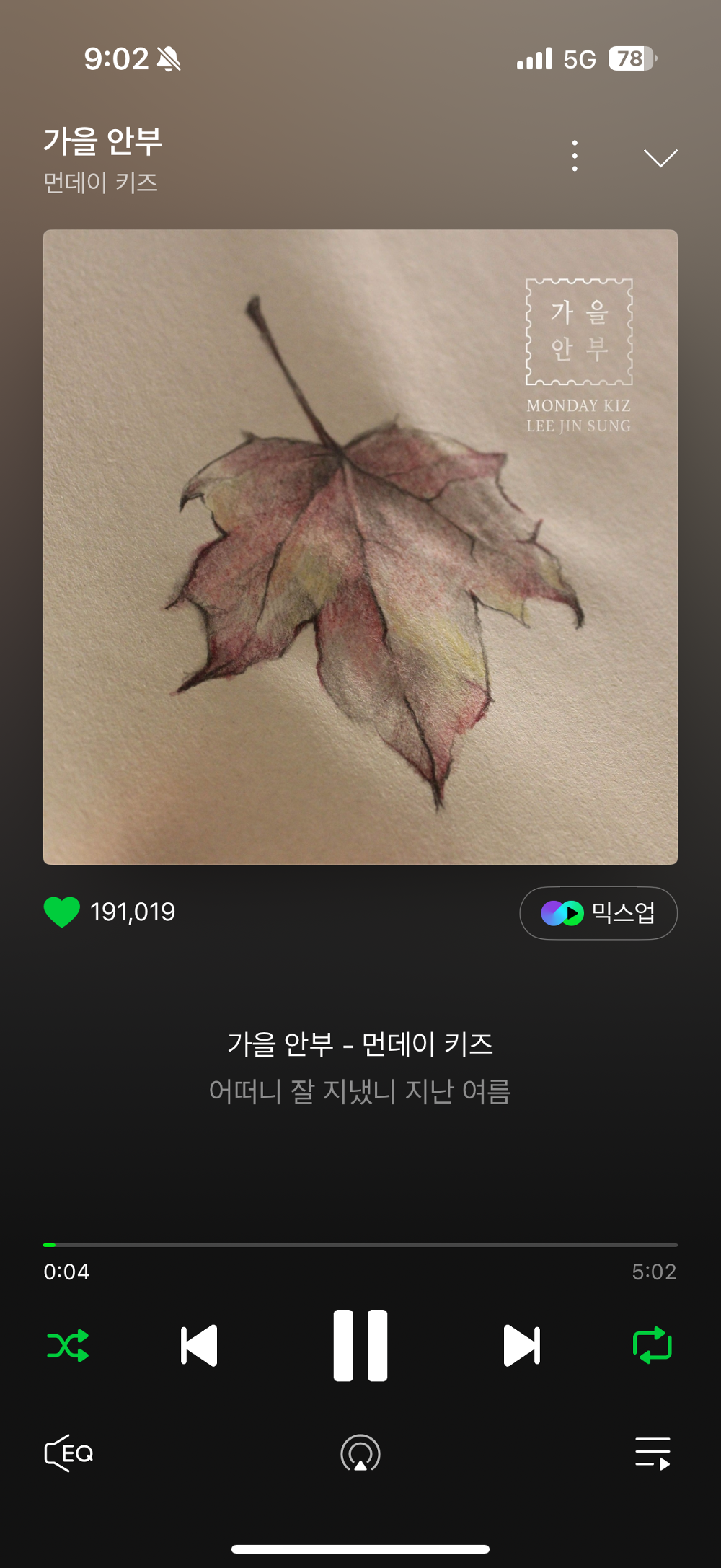Tap the song title 가을 안부
This screenshot has width=721, height=1568.
103,141
